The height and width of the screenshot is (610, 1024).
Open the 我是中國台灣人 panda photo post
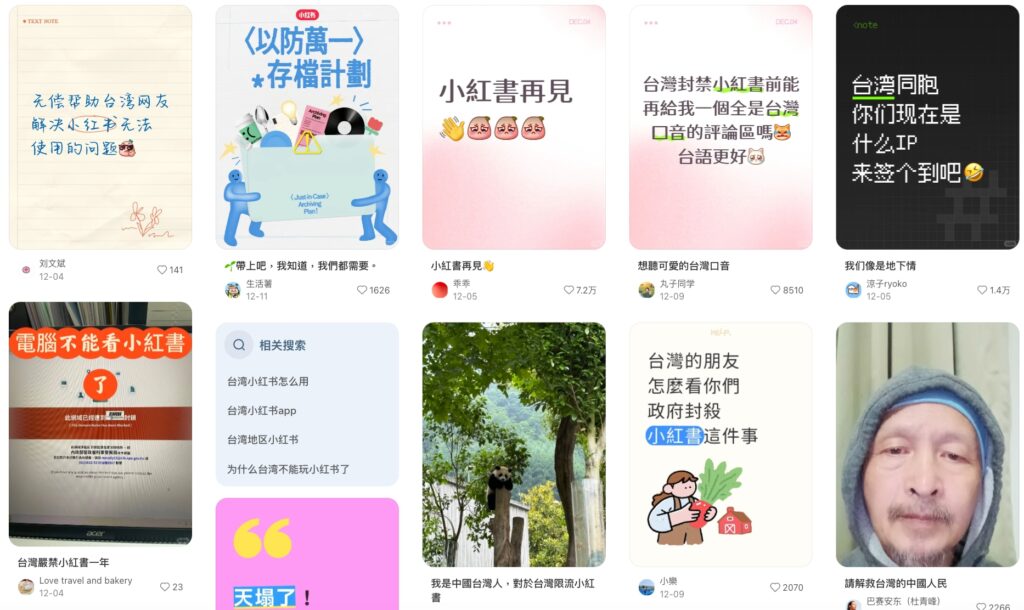(513, 444)
